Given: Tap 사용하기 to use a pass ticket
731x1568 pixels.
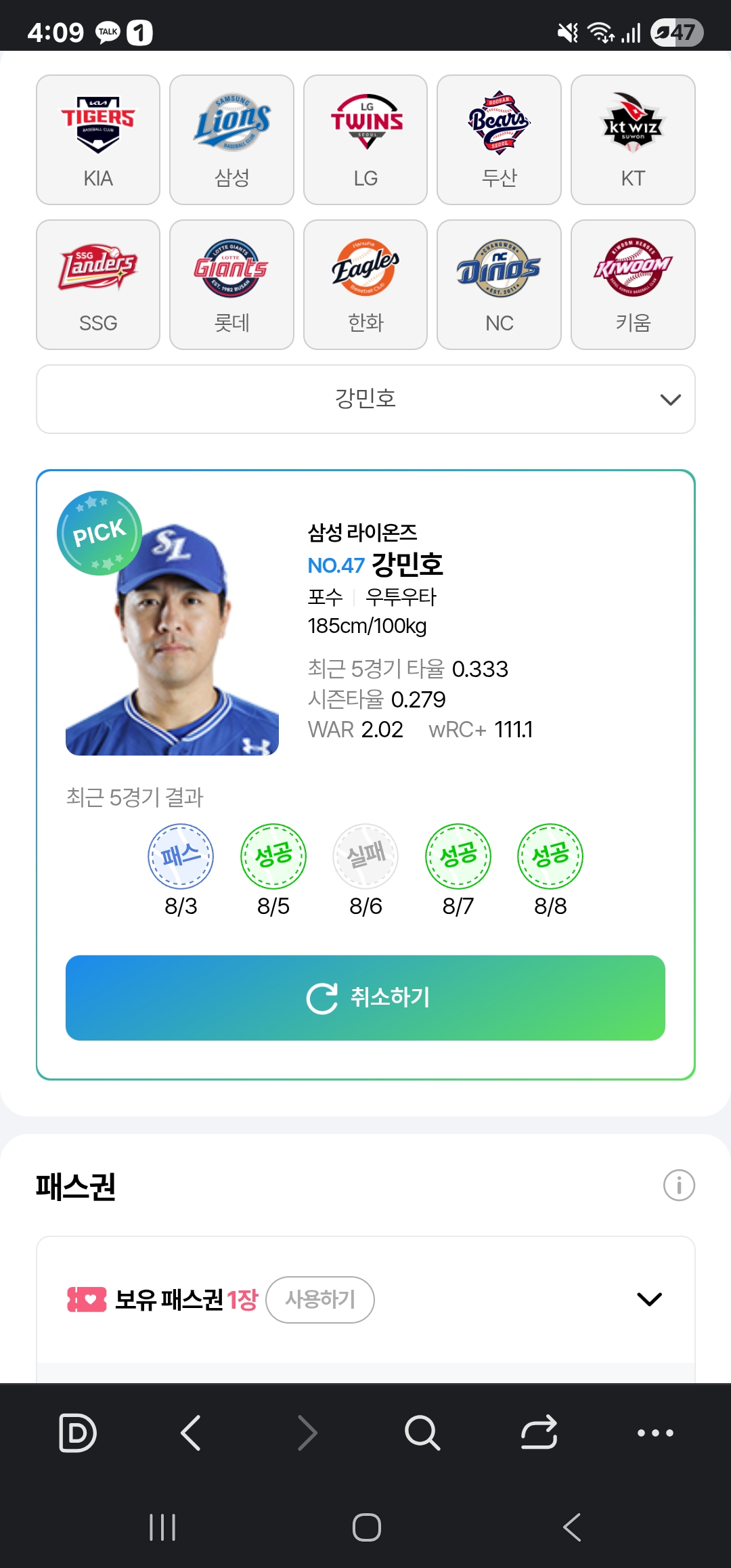Looking at the screenshot, I should (x=320, y=1299).
